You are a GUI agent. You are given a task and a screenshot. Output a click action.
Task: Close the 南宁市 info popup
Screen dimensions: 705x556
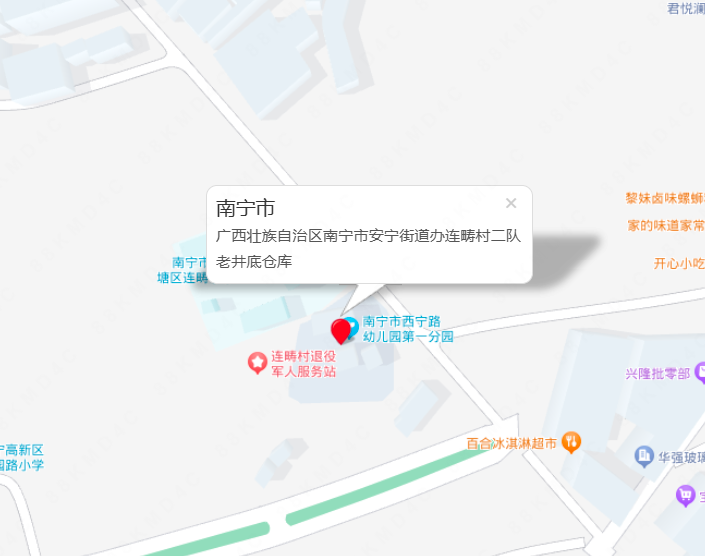[x=511, y=203]
